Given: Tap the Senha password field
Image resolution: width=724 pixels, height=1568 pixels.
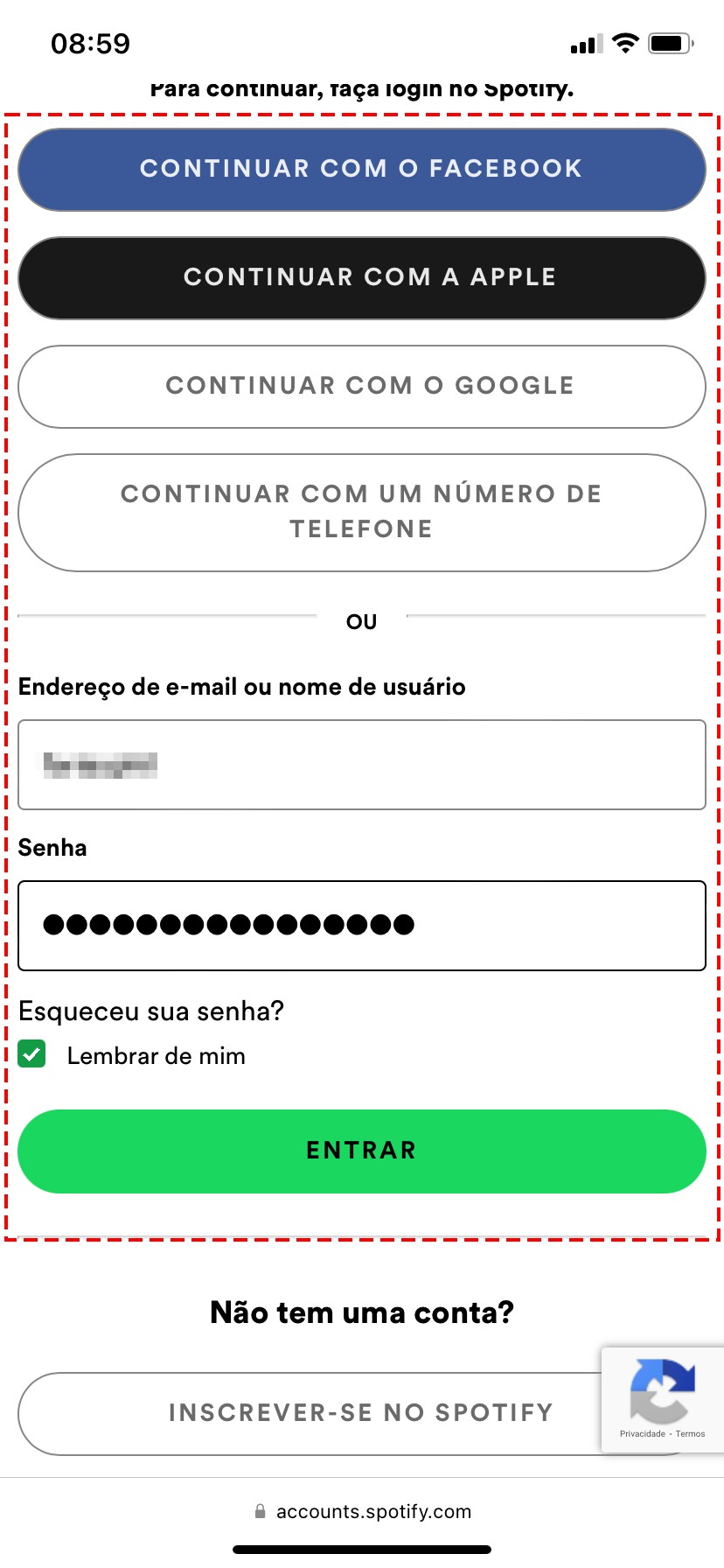Looking at the screenshot, I should [x=362, y=925].
